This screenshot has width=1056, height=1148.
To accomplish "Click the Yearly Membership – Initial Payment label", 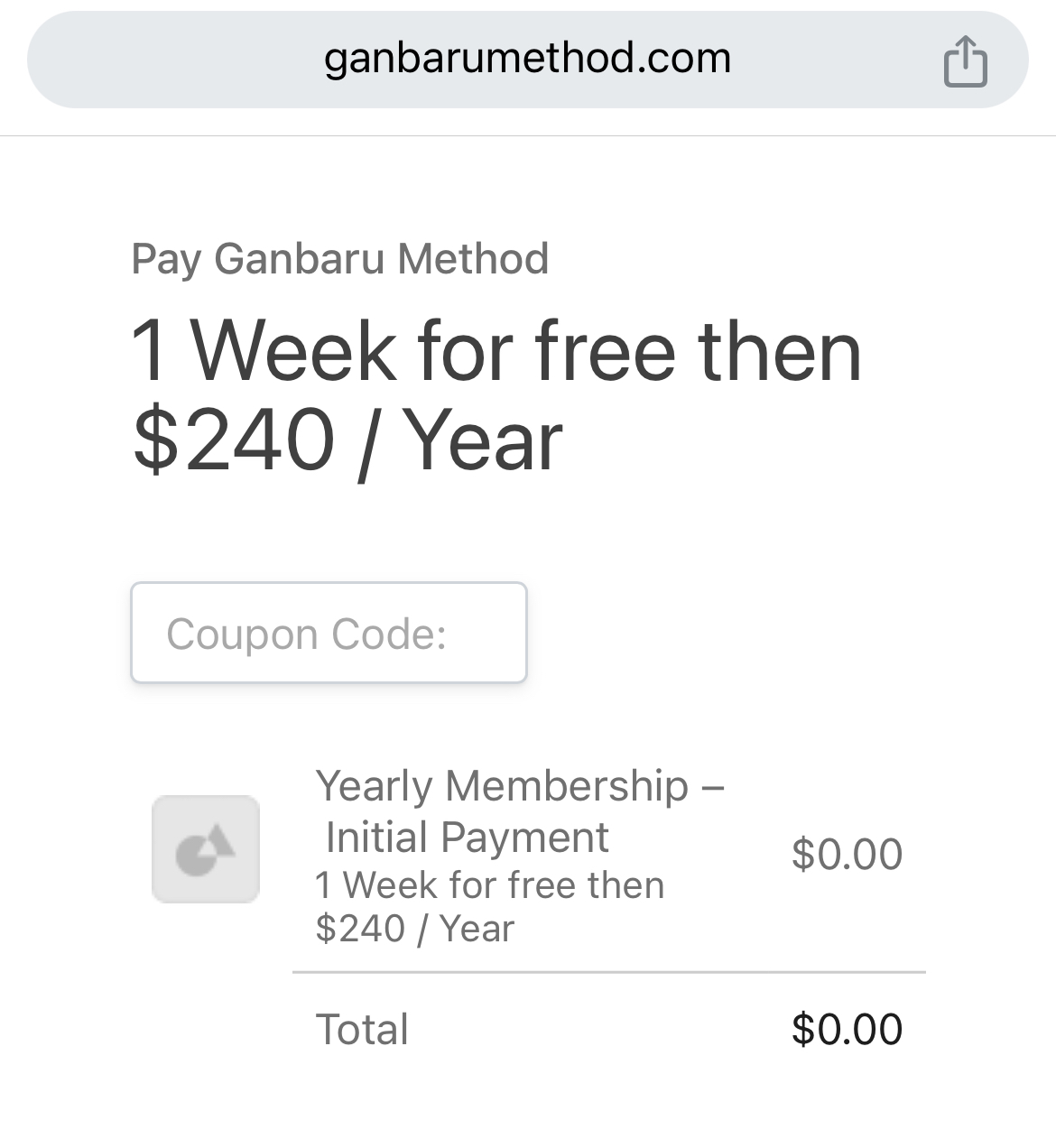I will (x=522, y=811).
